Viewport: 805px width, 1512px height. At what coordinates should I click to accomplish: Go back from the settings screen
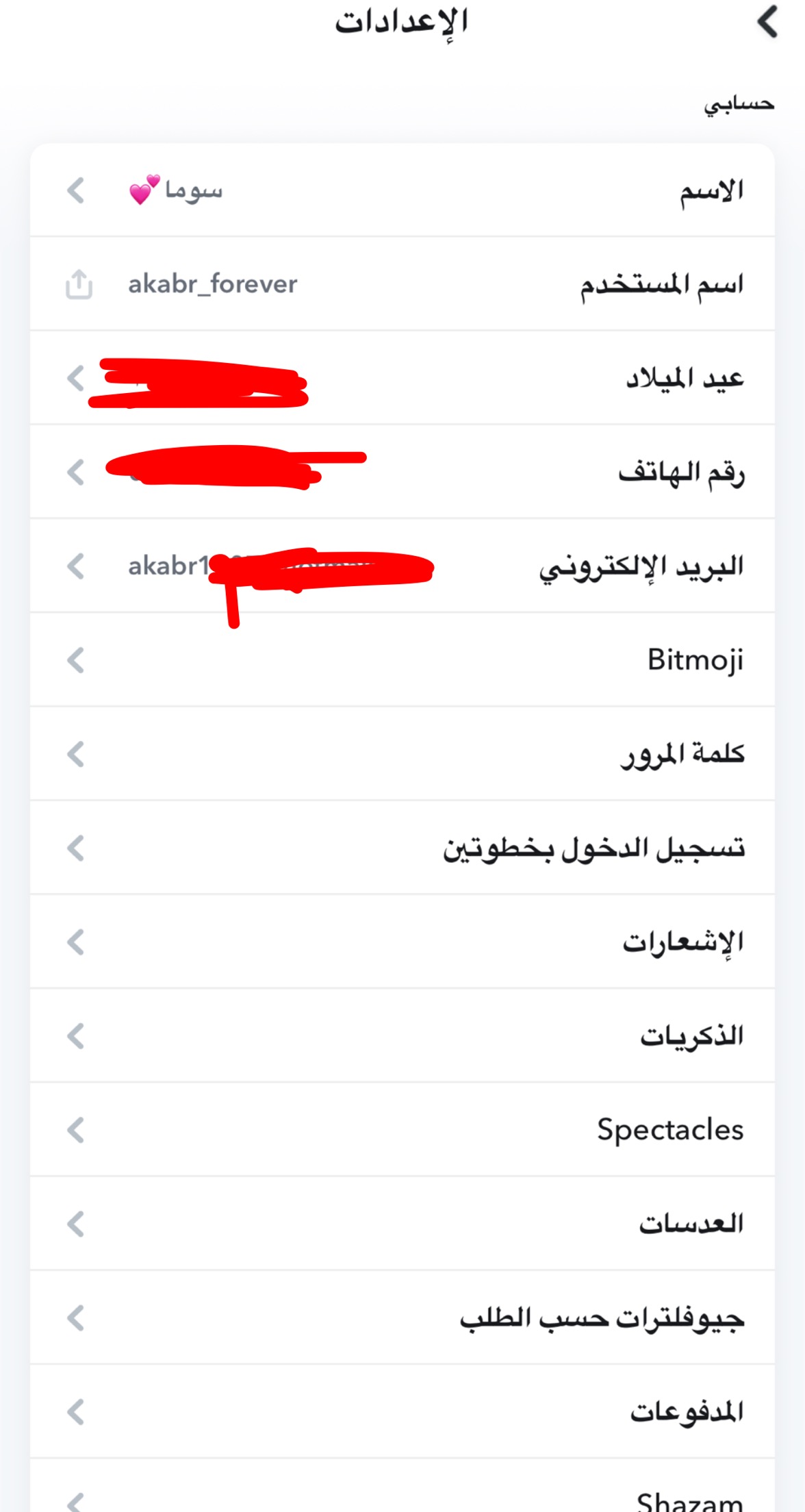[x=768, y=21]
